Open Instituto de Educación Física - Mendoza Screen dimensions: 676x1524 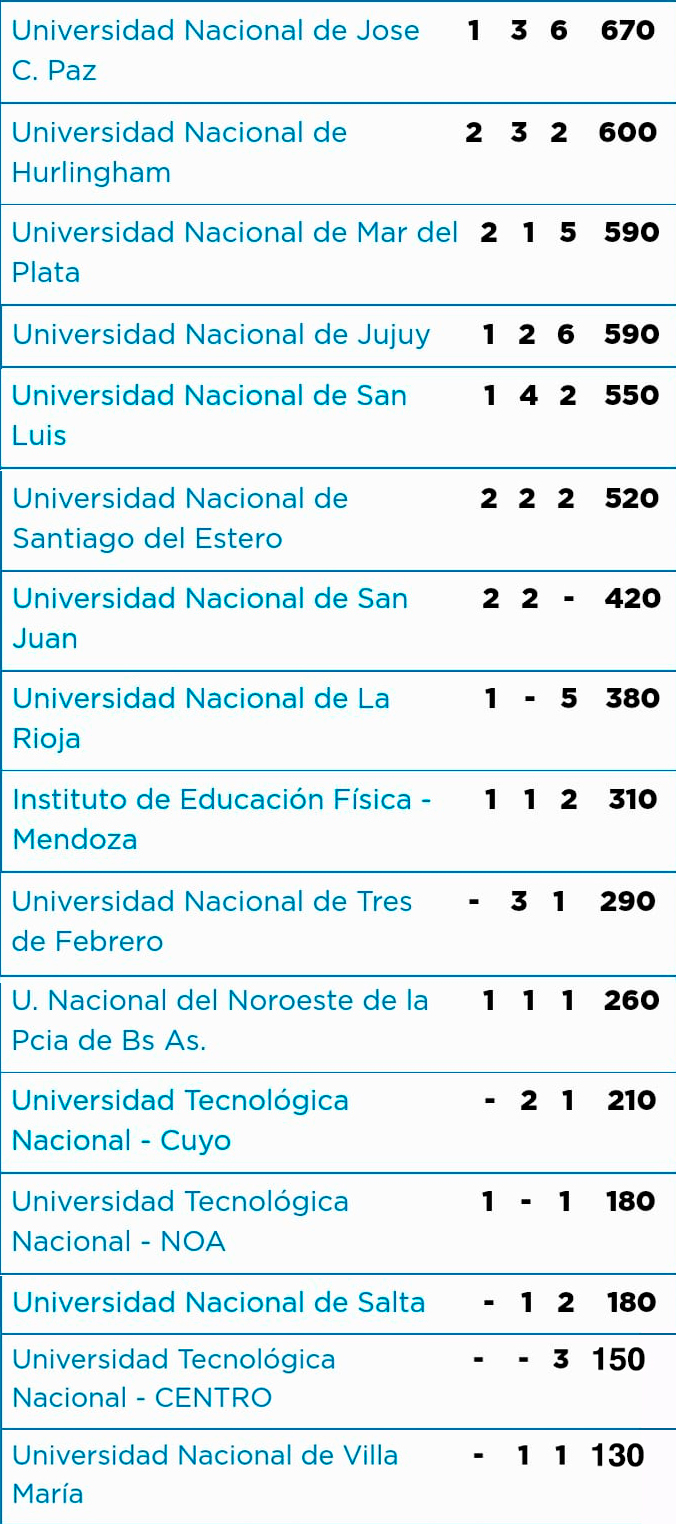[x=221, y=819]
